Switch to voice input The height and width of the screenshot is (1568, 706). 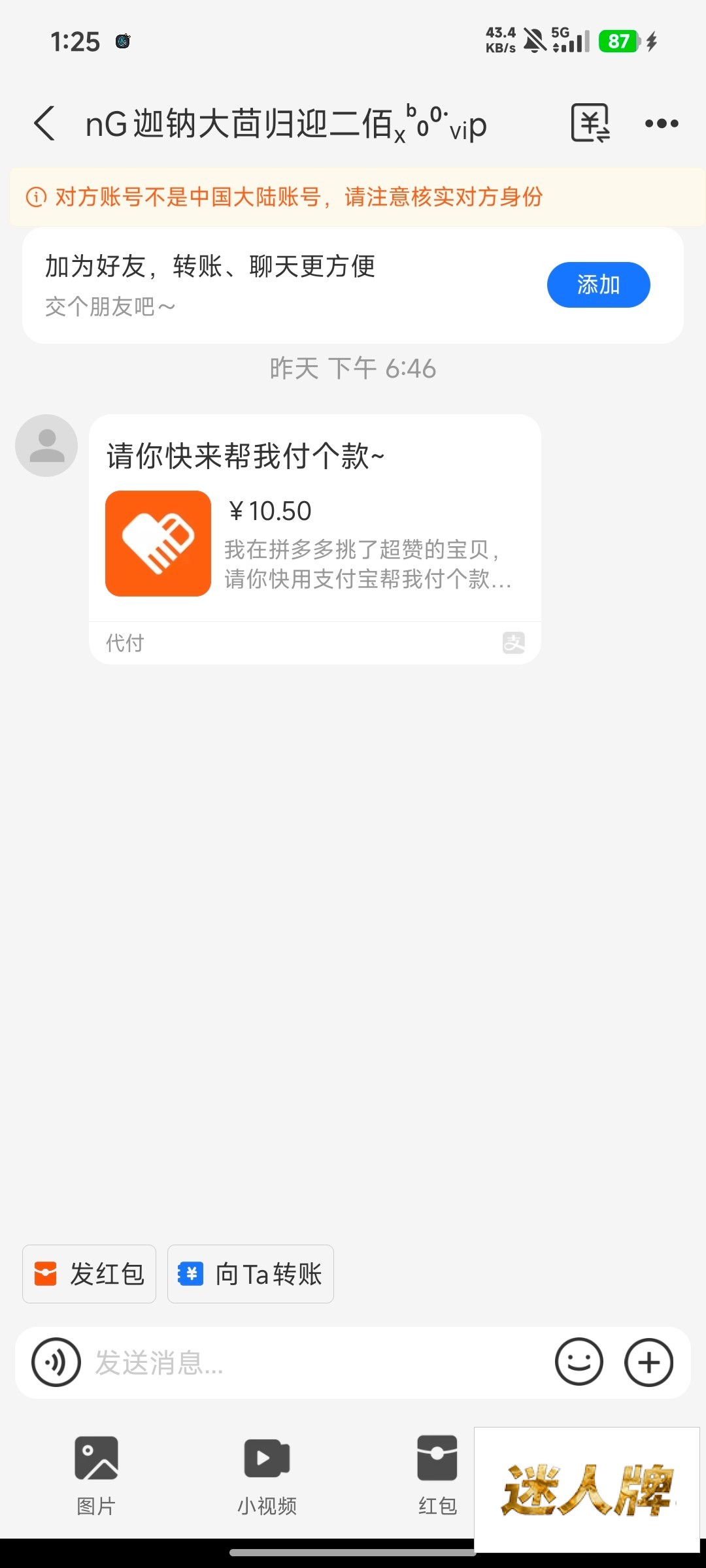56,1363
